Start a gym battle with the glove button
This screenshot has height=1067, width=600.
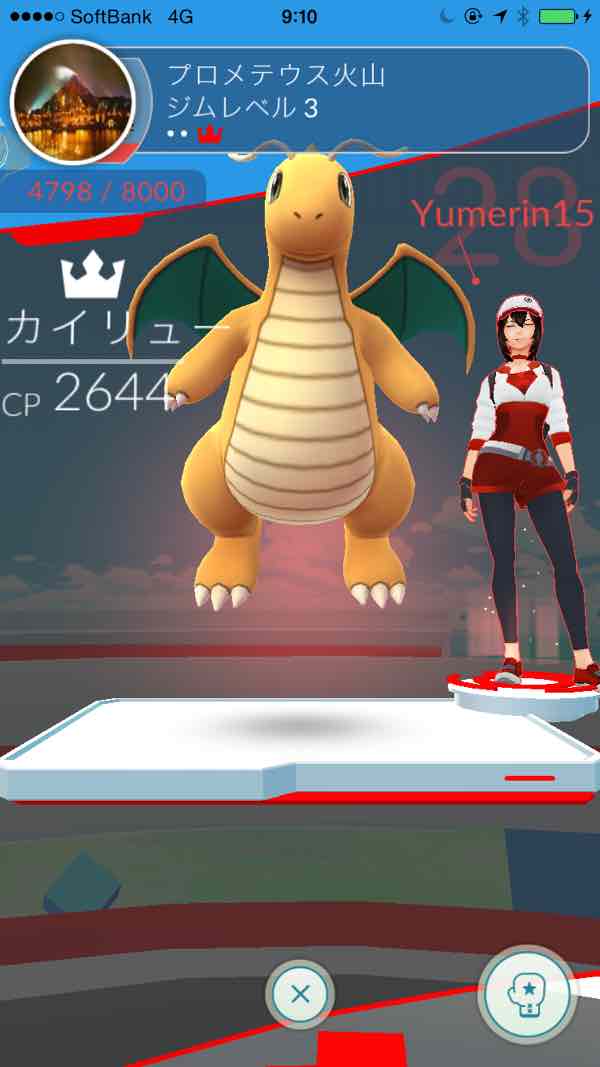pos(525,993)
